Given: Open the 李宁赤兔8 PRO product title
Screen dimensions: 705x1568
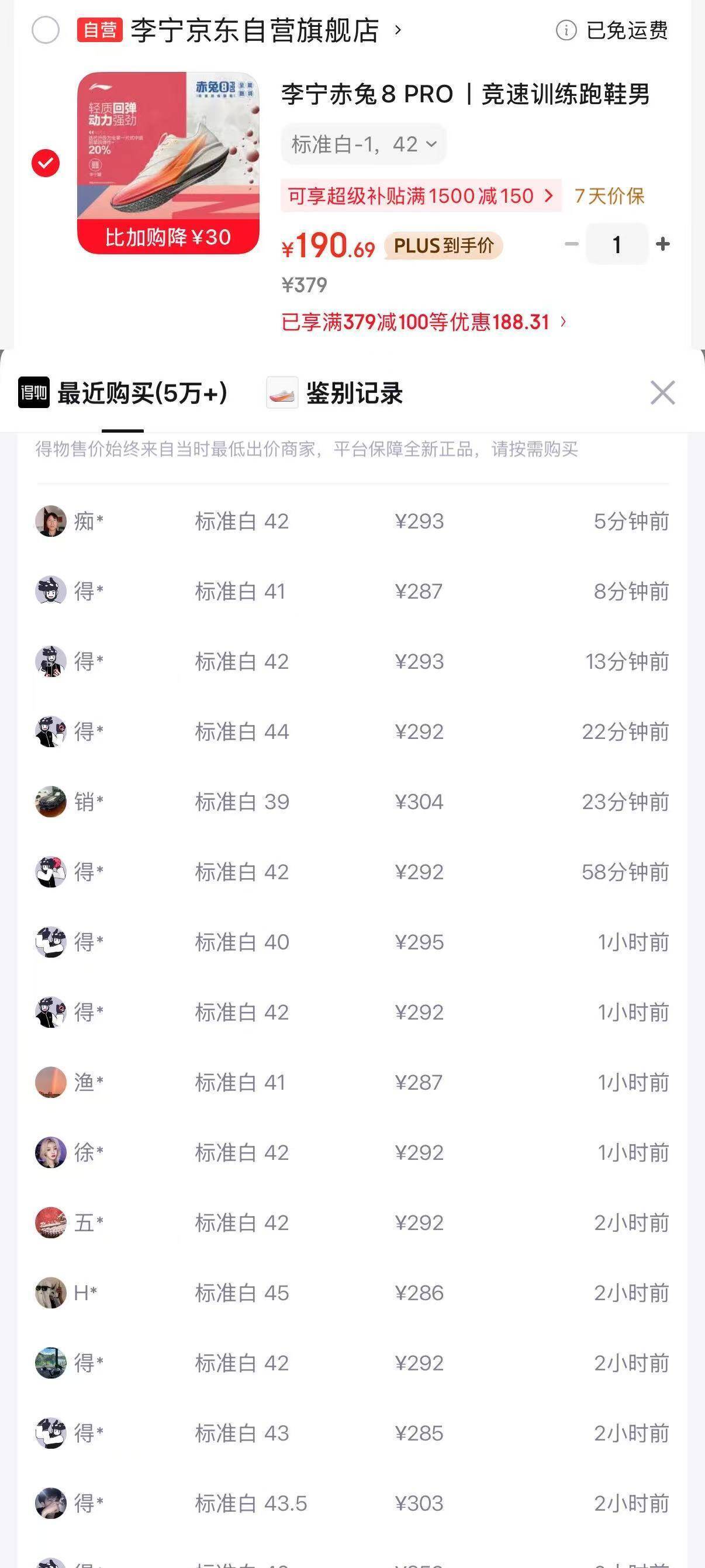Looking at the screenshot, I should pos(466,94).
